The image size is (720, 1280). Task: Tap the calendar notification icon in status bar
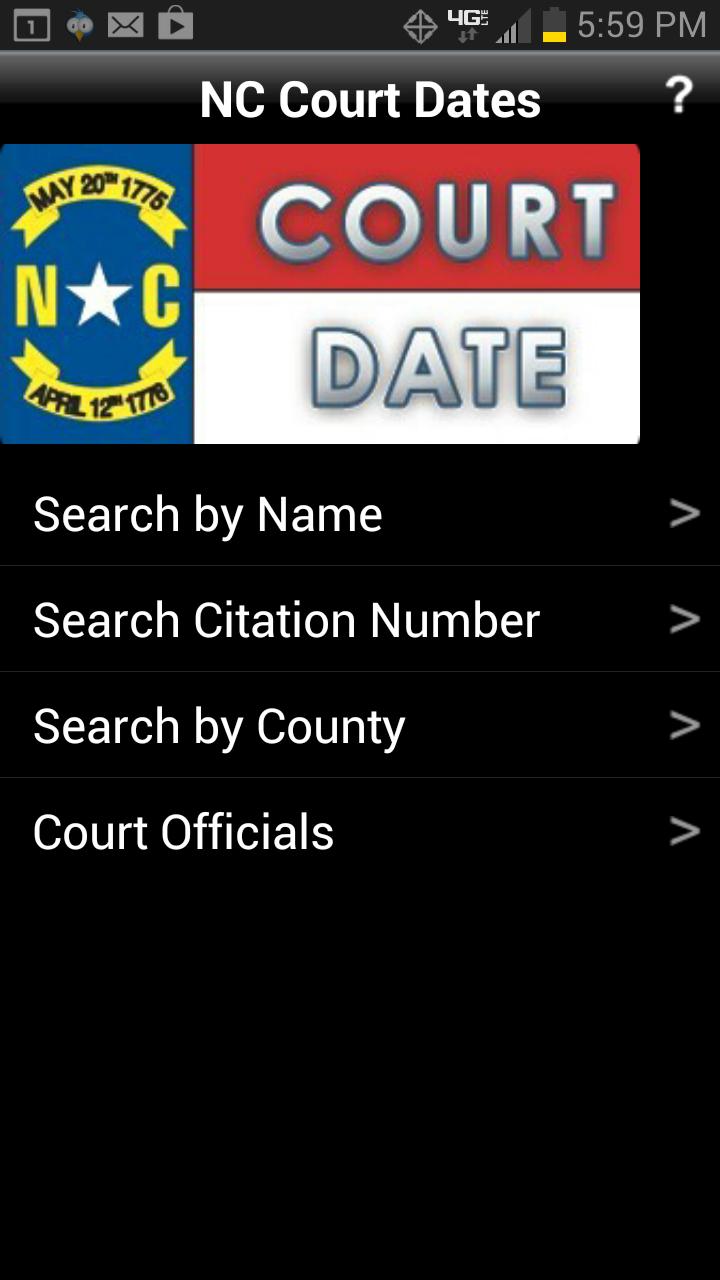30,23
